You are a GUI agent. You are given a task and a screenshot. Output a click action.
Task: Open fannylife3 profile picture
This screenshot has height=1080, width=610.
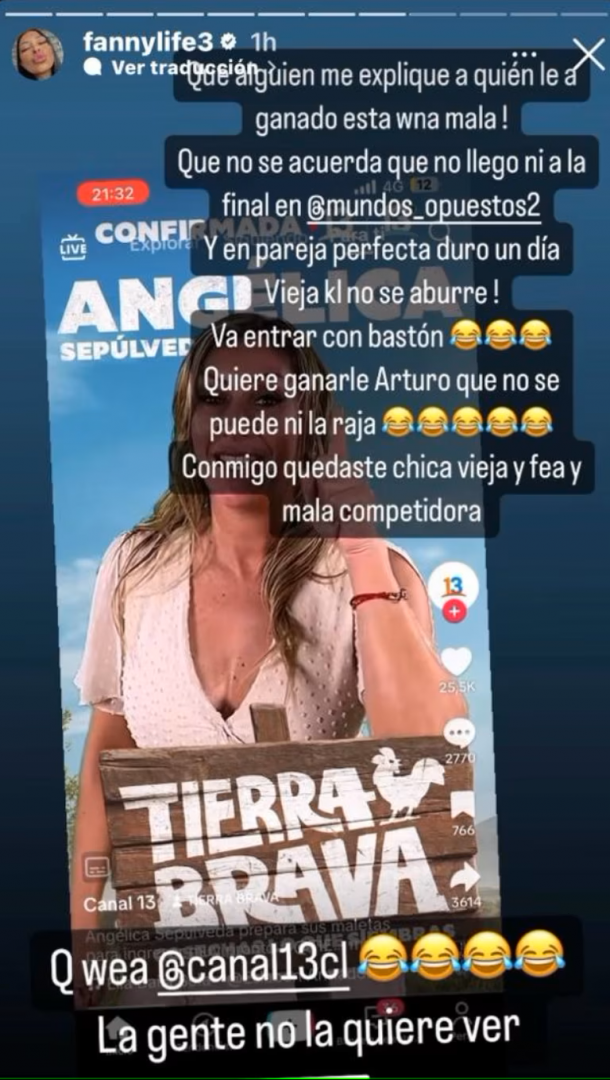[x=37, y=54]
